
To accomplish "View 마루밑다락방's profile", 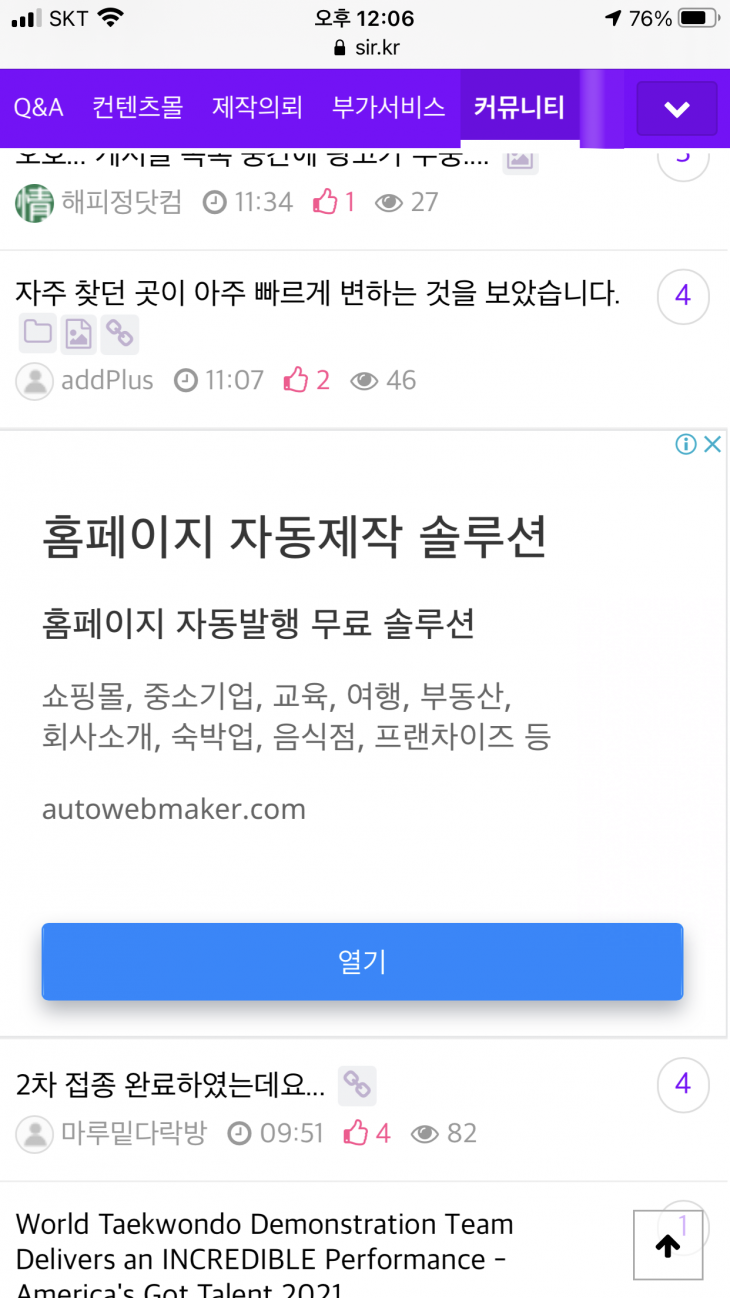I will [x=133, y=1134].
